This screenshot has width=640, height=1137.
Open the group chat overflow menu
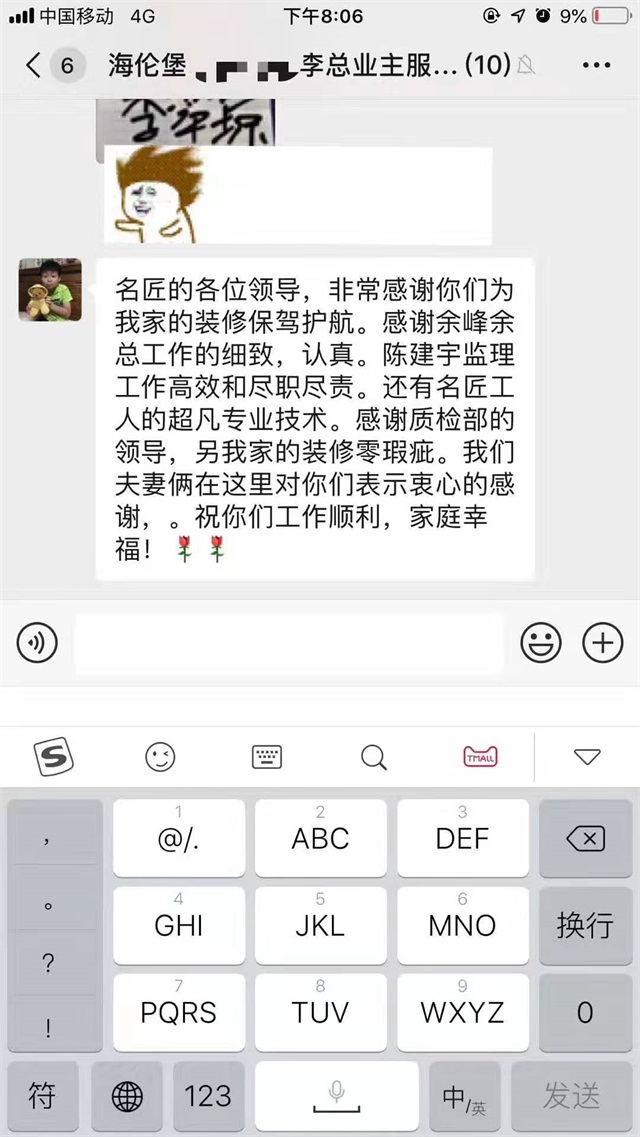[596, 66]
